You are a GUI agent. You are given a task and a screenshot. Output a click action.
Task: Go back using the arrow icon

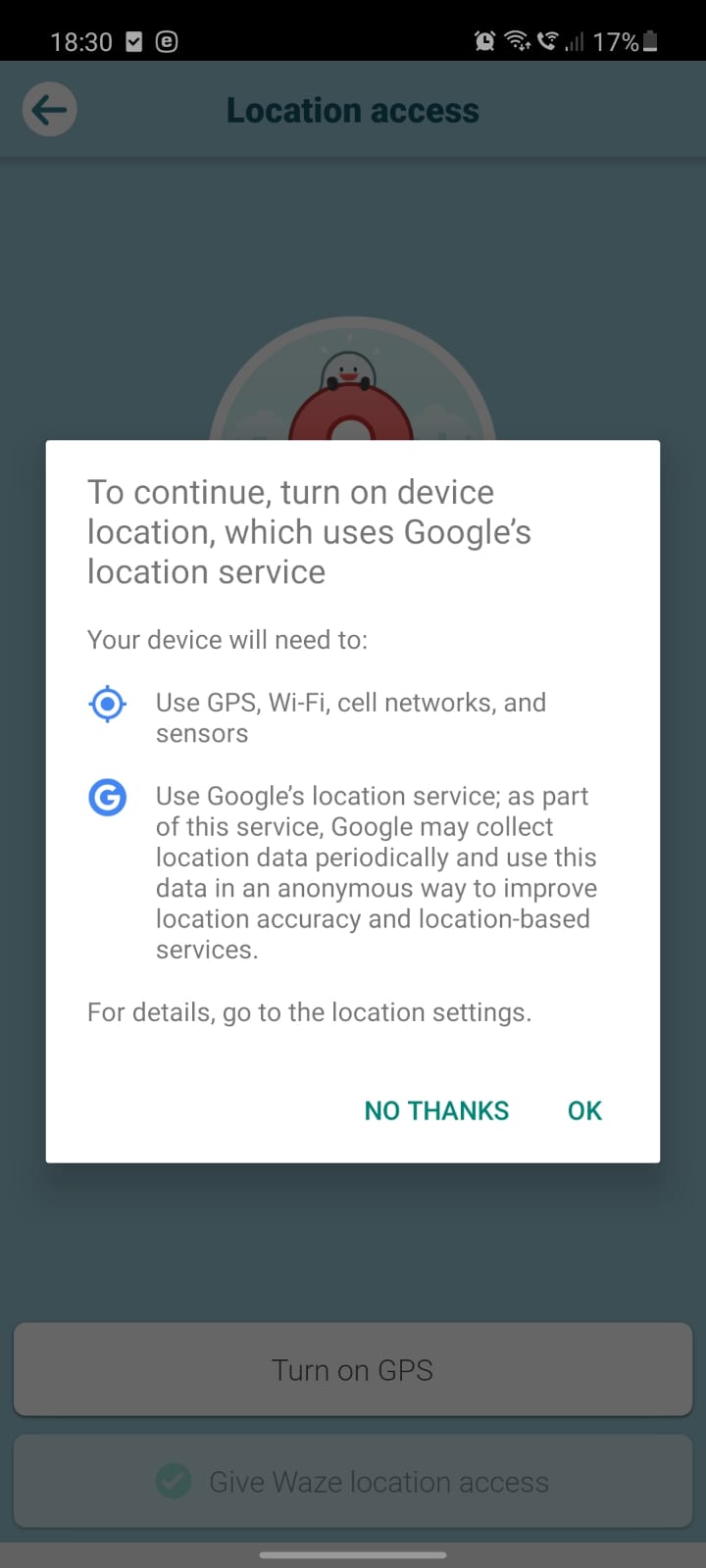tap(50, 110)
